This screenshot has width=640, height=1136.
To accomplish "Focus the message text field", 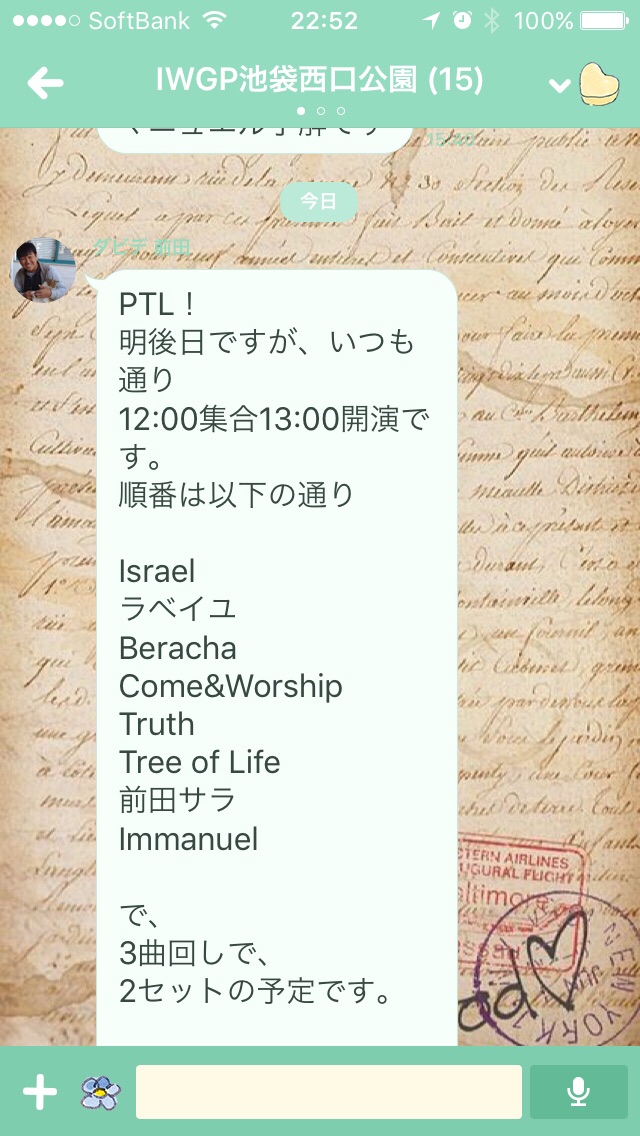I will [328, 1092].
